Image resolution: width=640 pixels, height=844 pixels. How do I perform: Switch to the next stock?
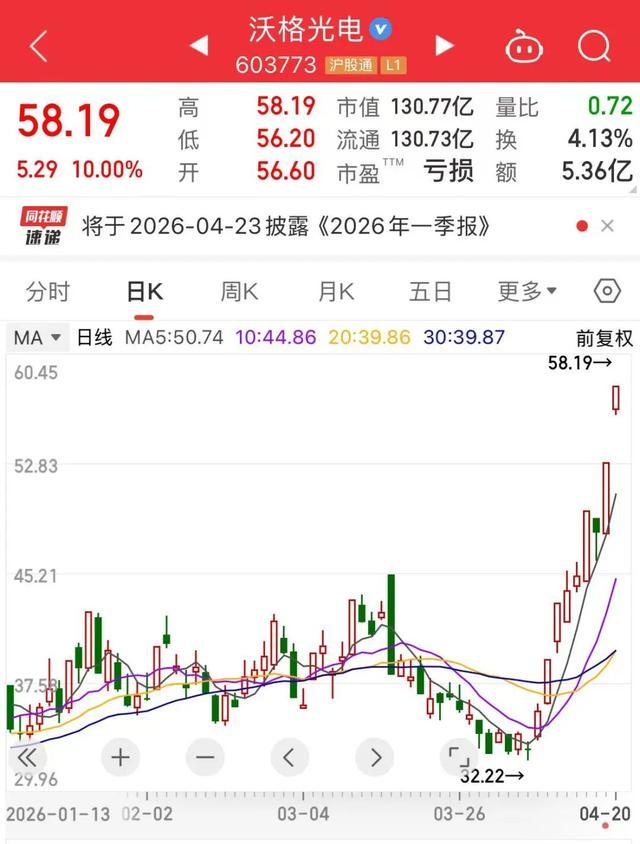pos(445,46)
